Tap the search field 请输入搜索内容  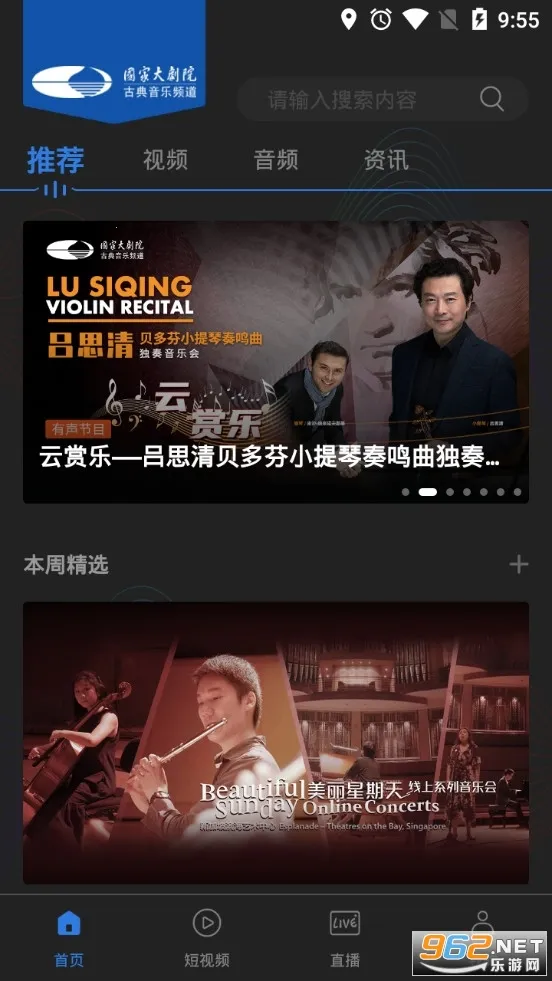[382, 99]
